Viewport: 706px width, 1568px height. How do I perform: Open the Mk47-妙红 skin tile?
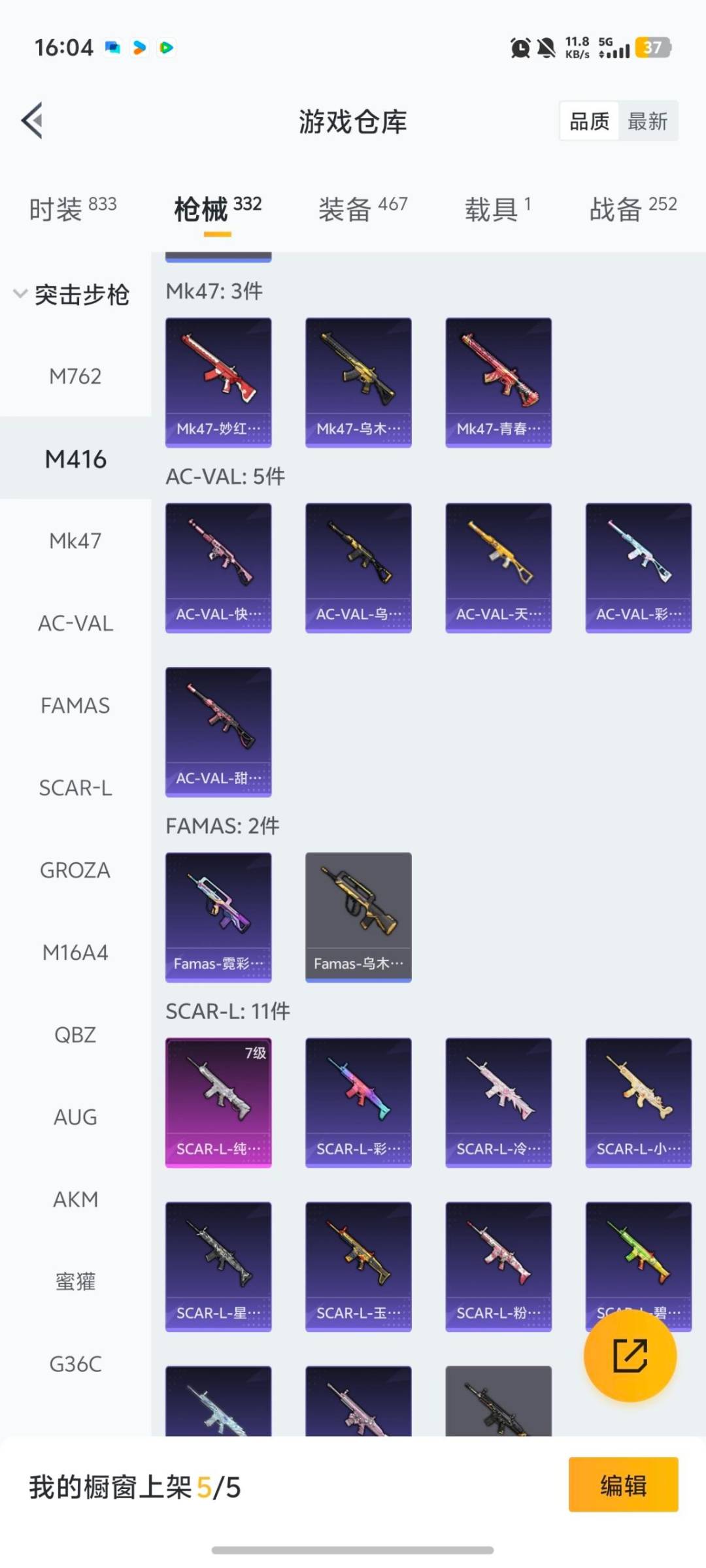pos(218,382)
